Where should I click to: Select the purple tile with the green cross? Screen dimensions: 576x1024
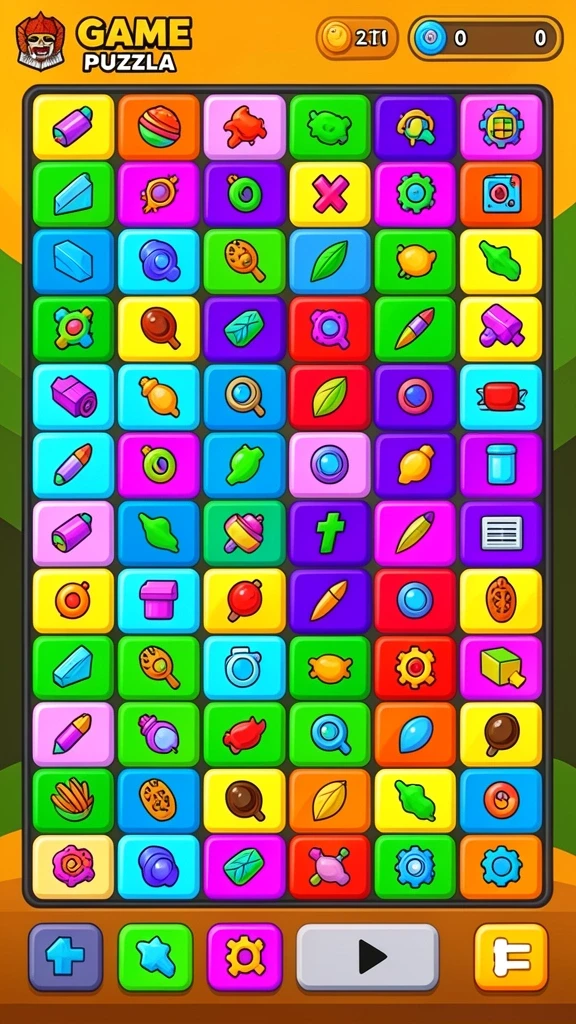(330, 533)
